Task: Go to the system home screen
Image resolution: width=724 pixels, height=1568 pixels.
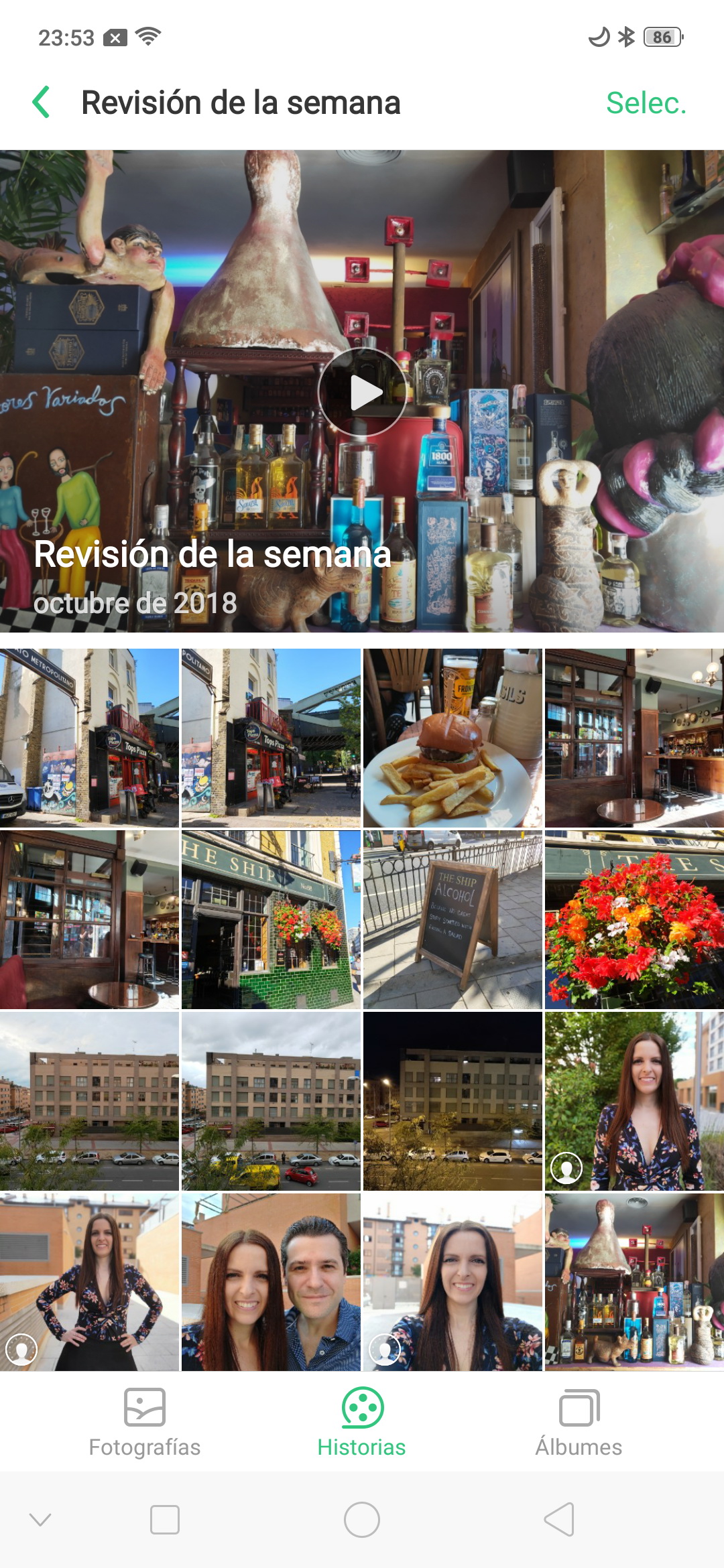Action: pyautogui.click(x=362, y=1520)
